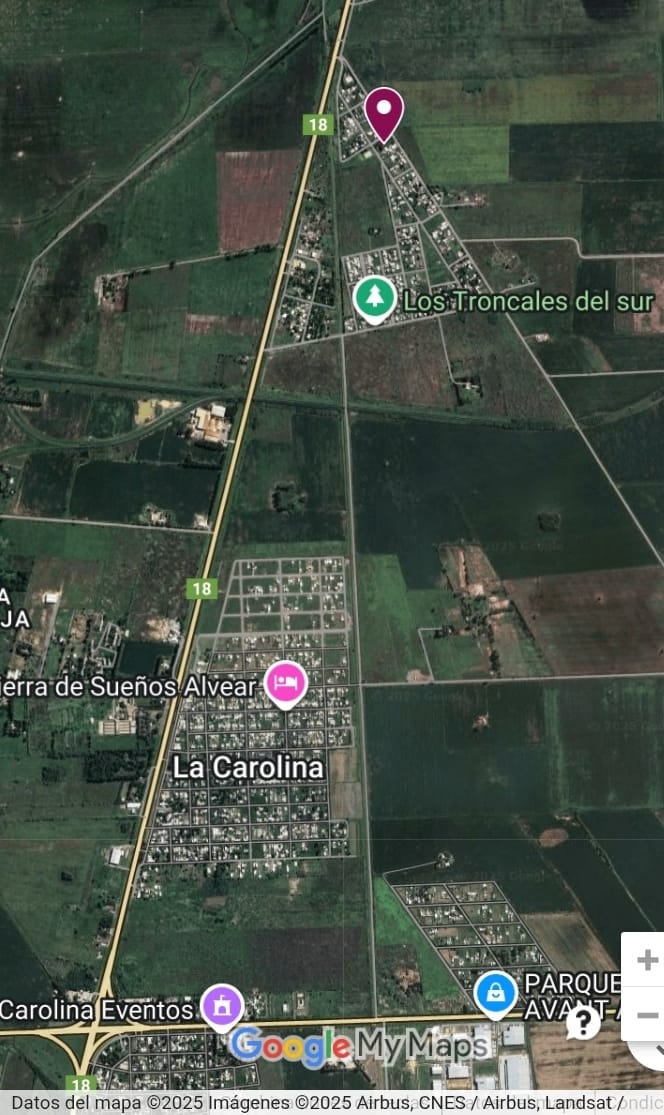Viewport: 664px width, 1115px height.
Task: Zoom out with the minus button
Action: pos(647,1016)
